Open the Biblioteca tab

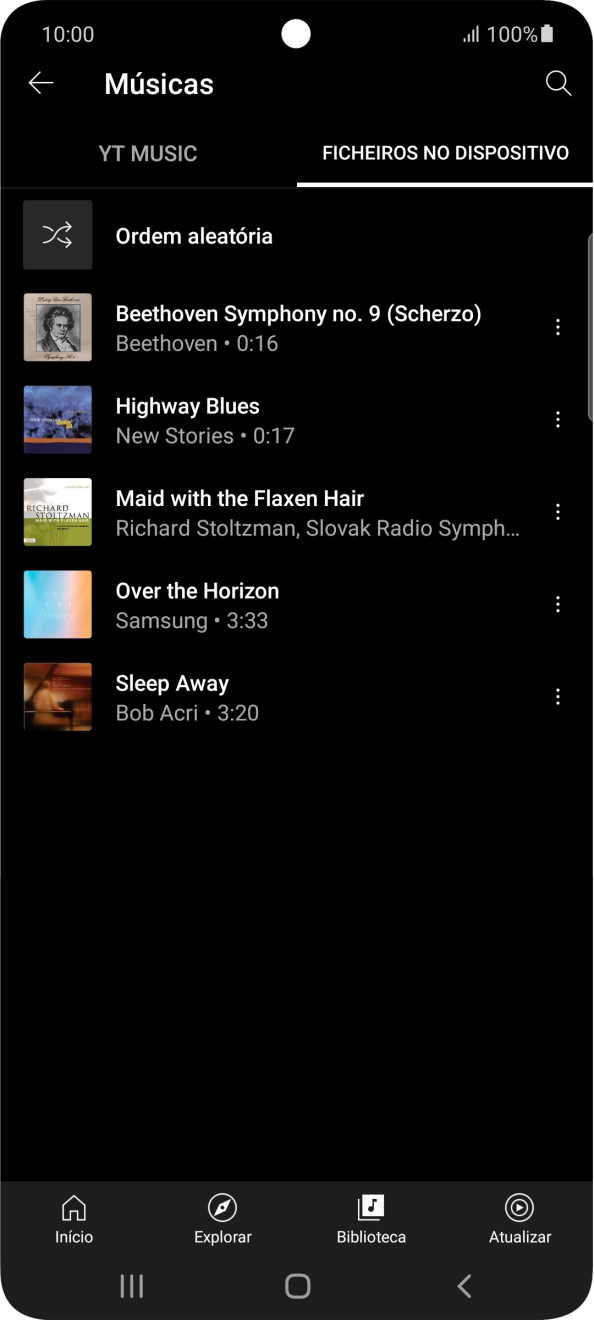[x=371, y=1219]
